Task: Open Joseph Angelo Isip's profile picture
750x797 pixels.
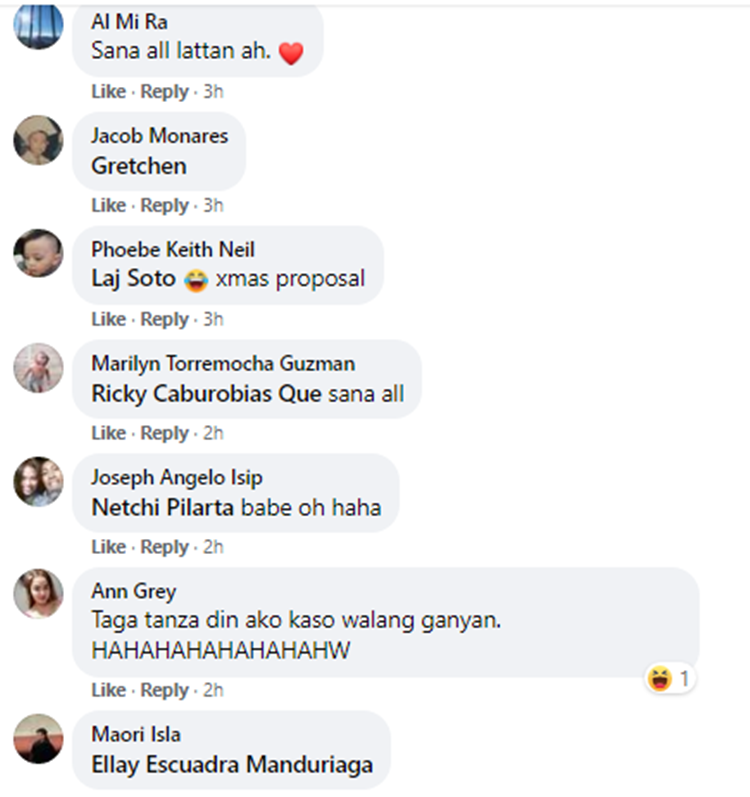Action: pos(38,483)
